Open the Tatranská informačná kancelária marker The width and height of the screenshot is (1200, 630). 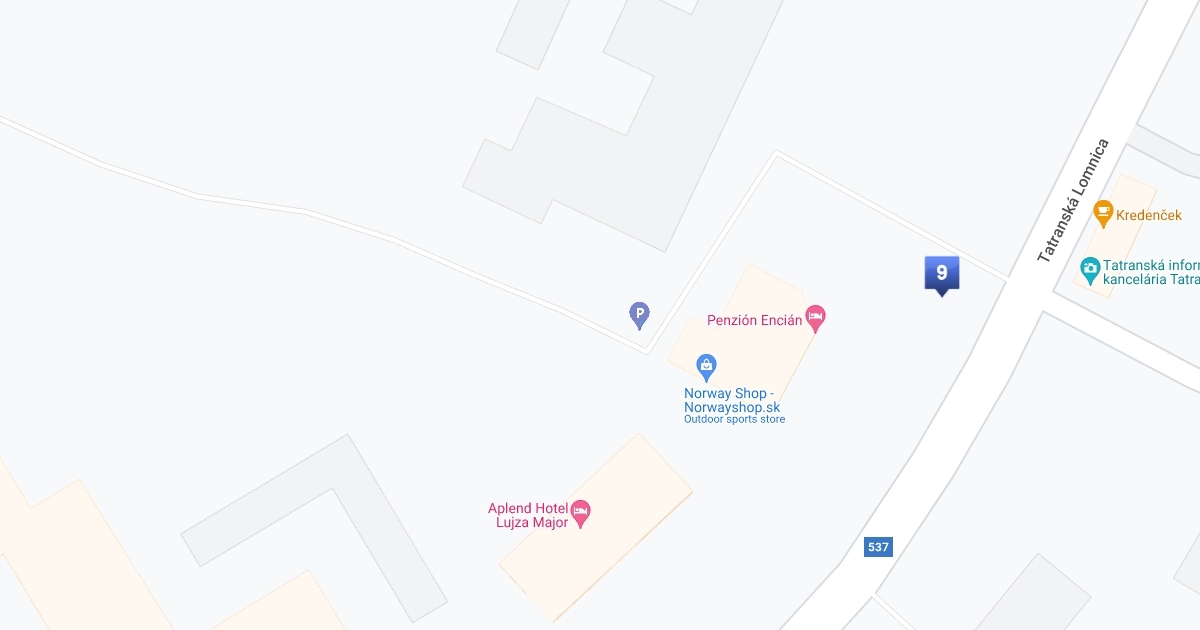pyautogui.click(x=1090, y=268)
